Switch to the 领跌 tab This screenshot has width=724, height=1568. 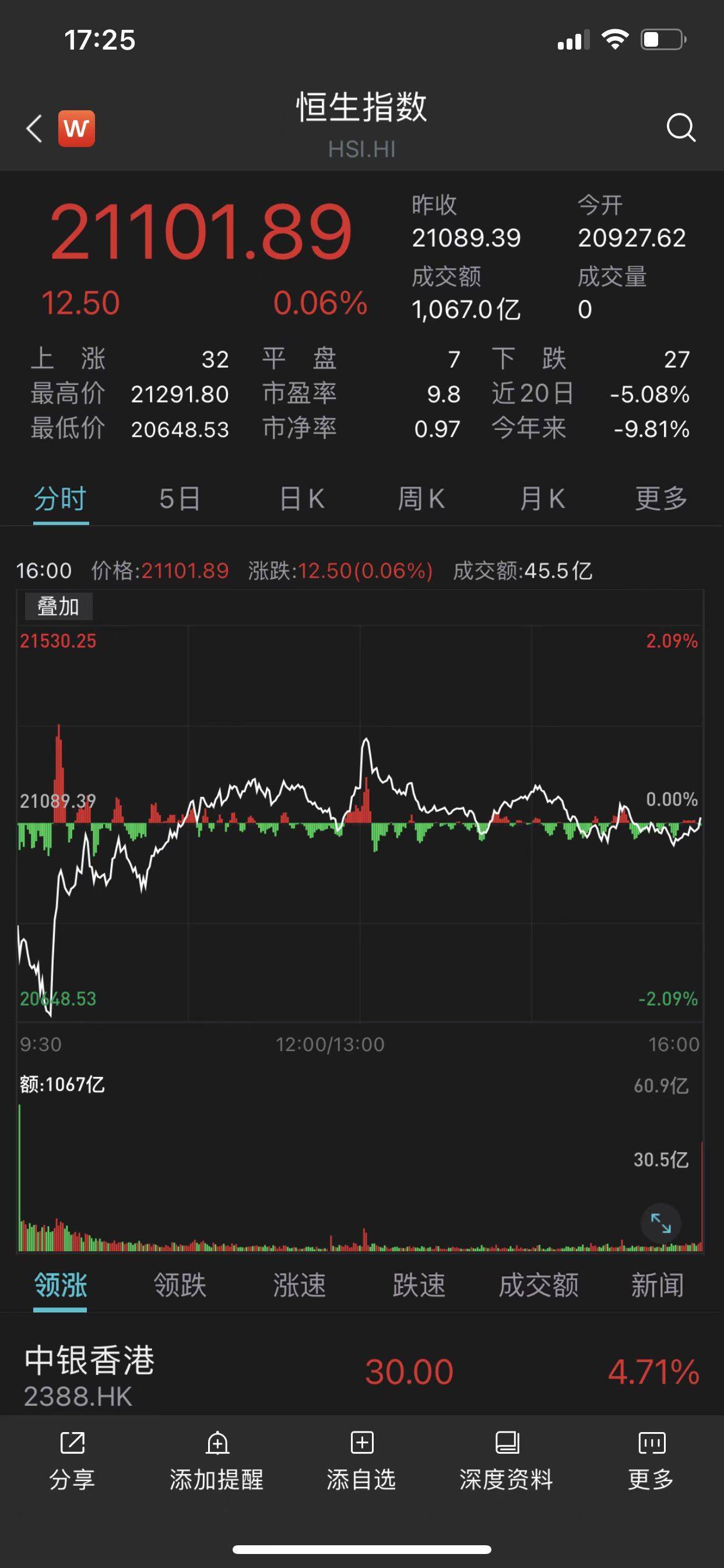tap(180, 1286)
